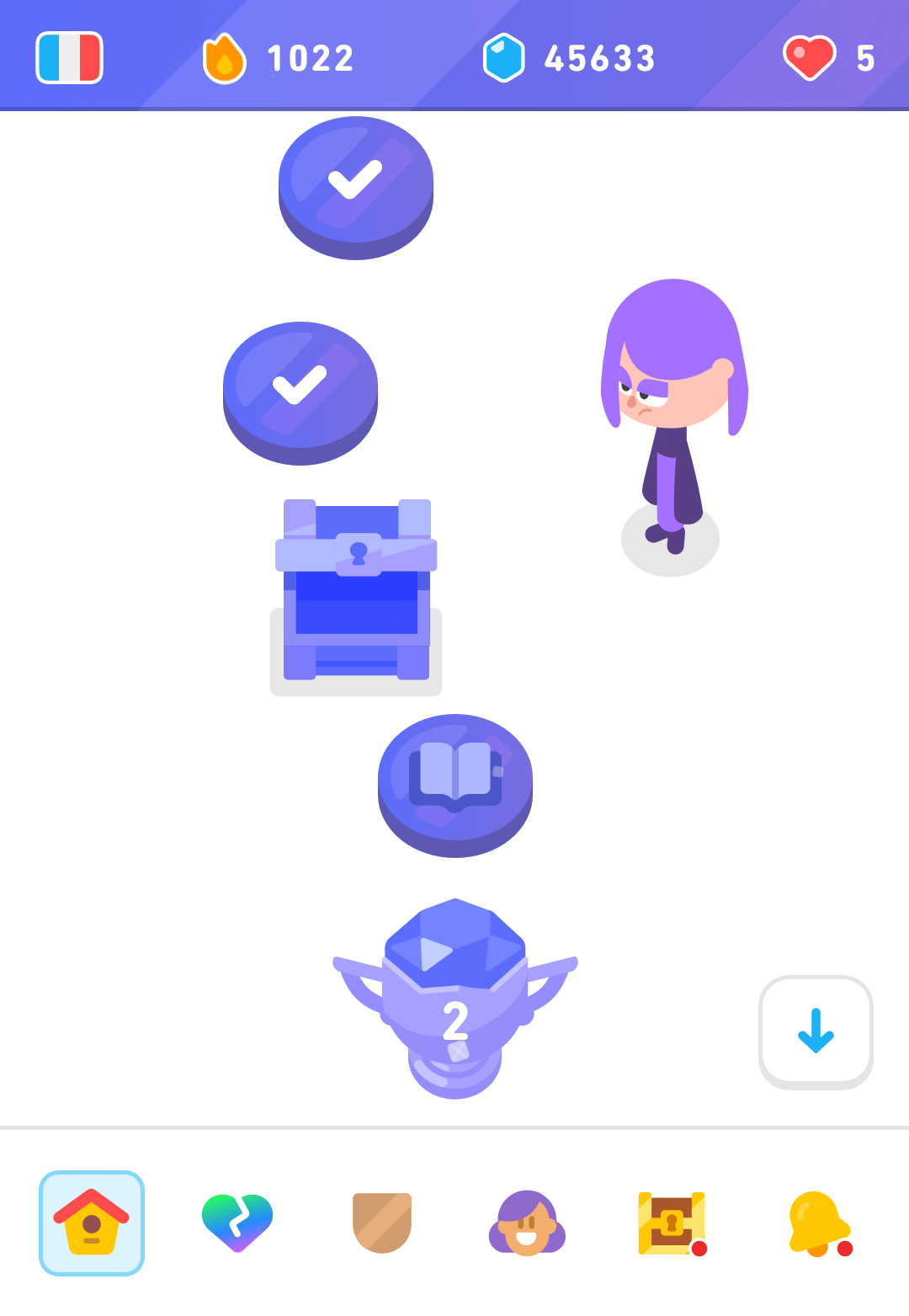View the 1022 day streak details
This screenshot has height=1316, width=909.
[279, 58]
